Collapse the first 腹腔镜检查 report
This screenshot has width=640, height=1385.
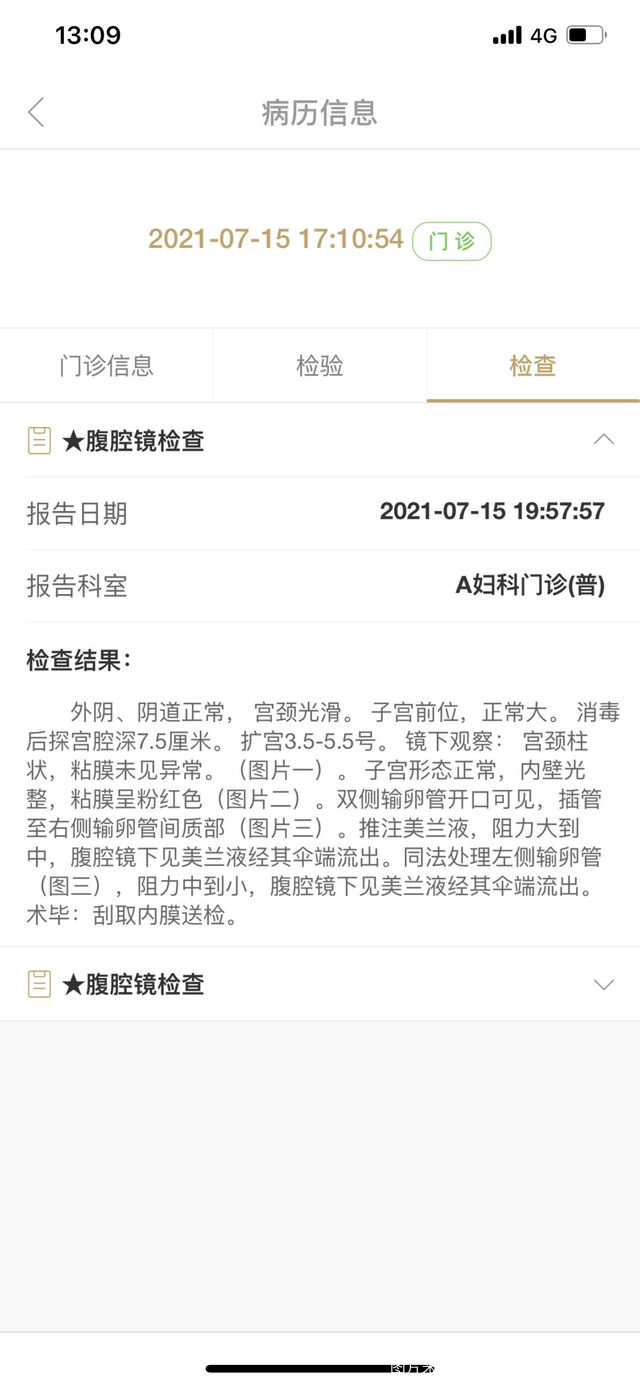603,440
